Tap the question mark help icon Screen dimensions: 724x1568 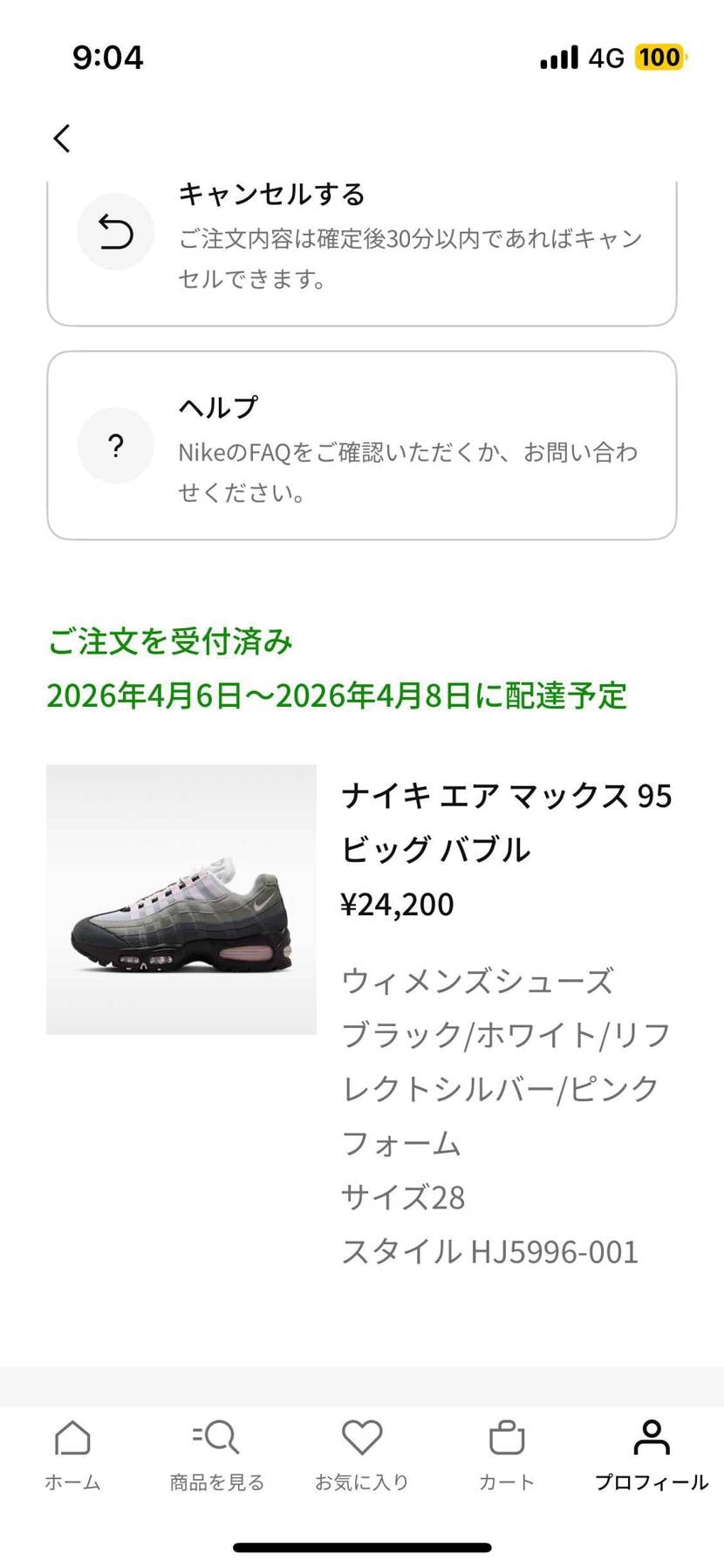point(115,445)
